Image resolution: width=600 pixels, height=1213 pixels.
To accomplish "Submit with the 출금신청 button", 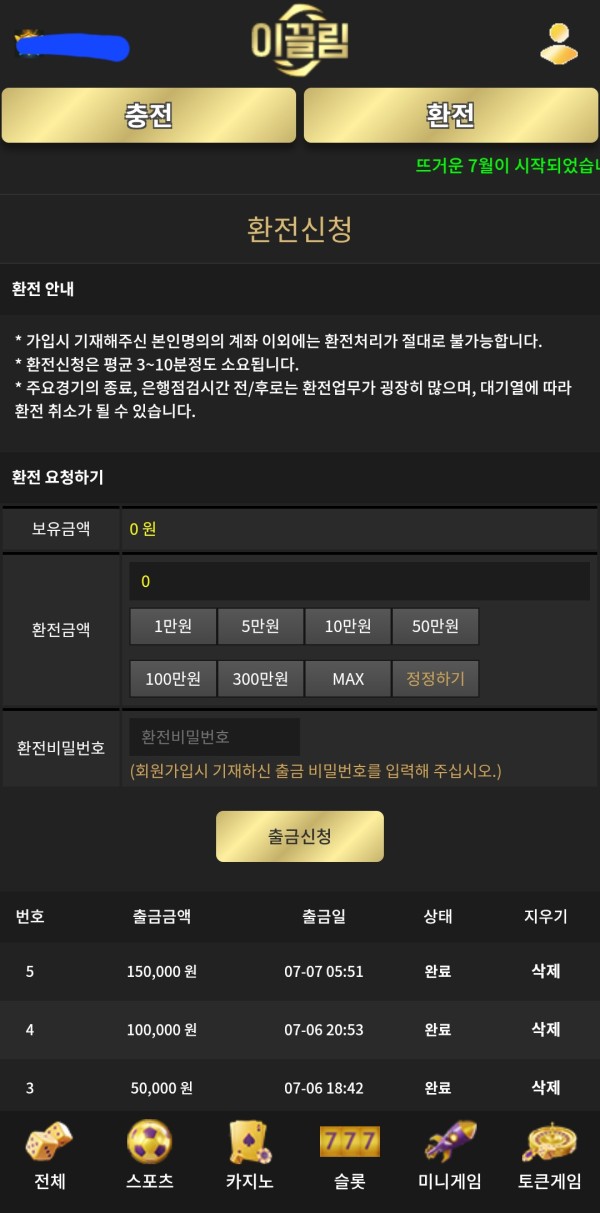I will [300, 836].
